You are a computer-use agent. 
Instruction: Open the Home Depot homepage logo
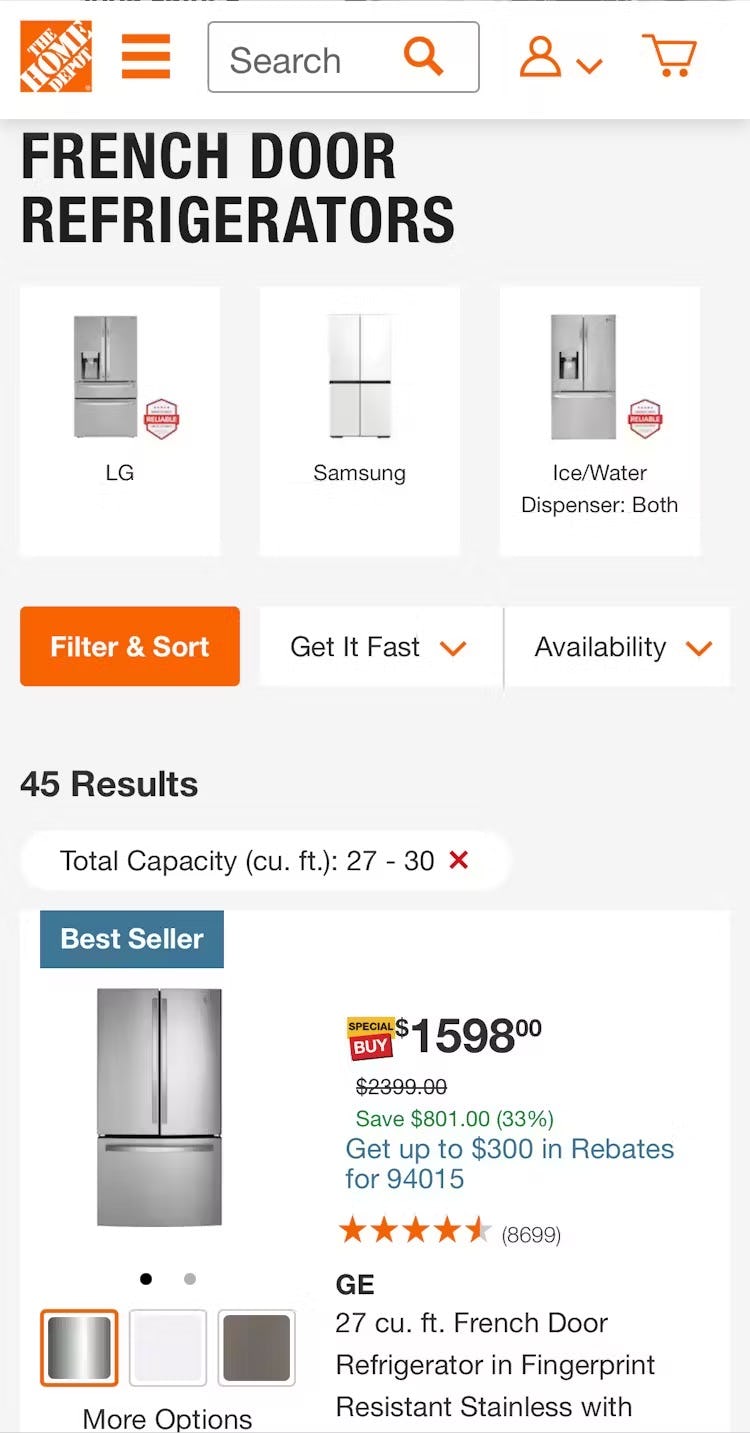(x=56, y=56)
